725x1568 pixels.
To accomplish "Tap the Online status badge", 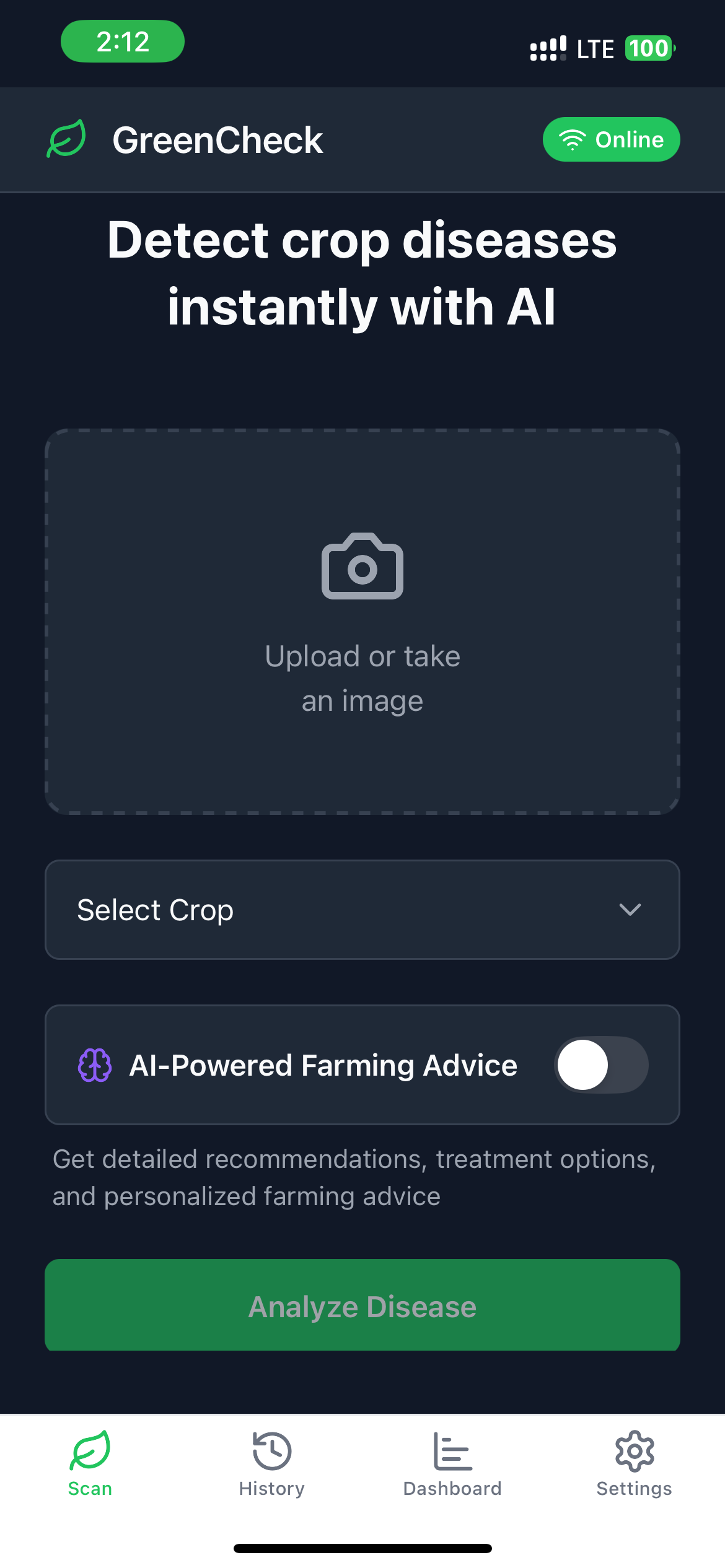I will click(612, 139).
